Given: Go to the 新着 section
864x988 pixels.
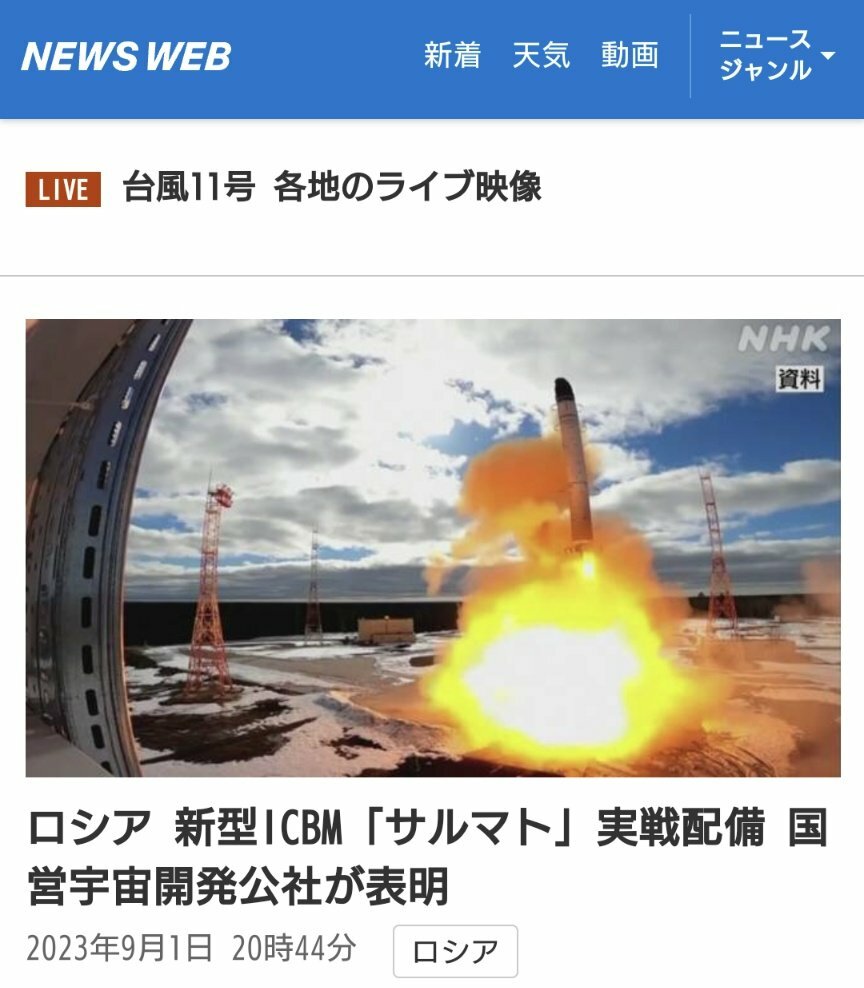Looking at the screenshot, I should (x=452, y=56).
